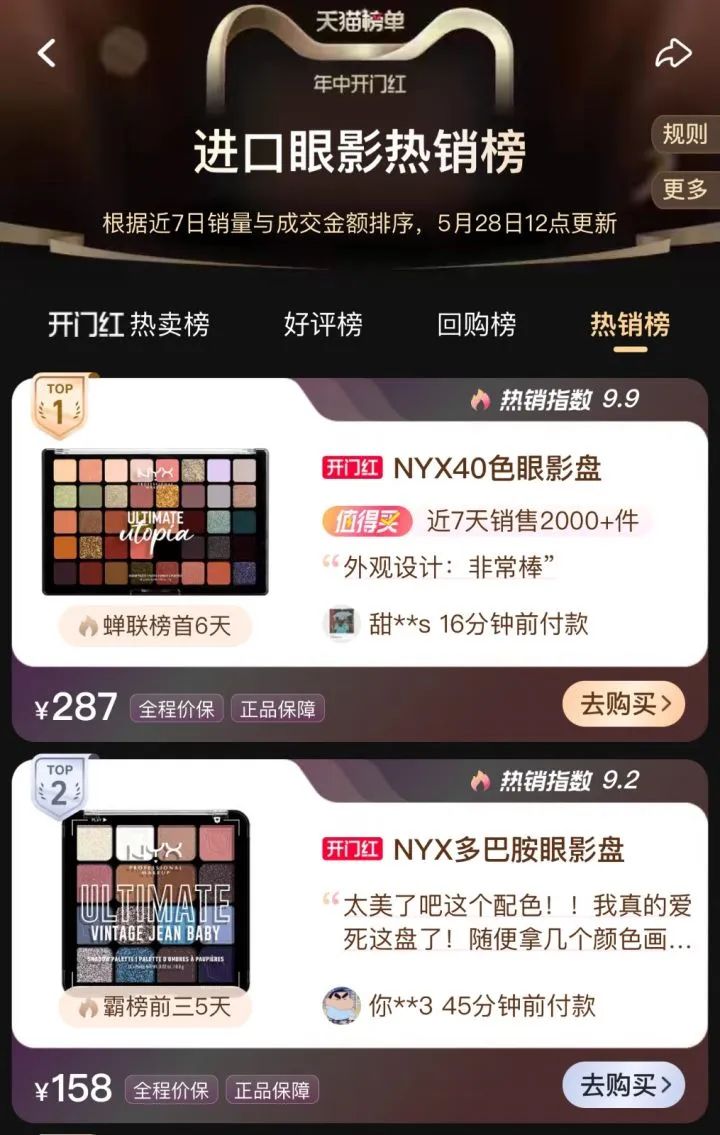Select the 回购榜 tab
Viewport: 720px width, 1135px height.
point(477,325)
